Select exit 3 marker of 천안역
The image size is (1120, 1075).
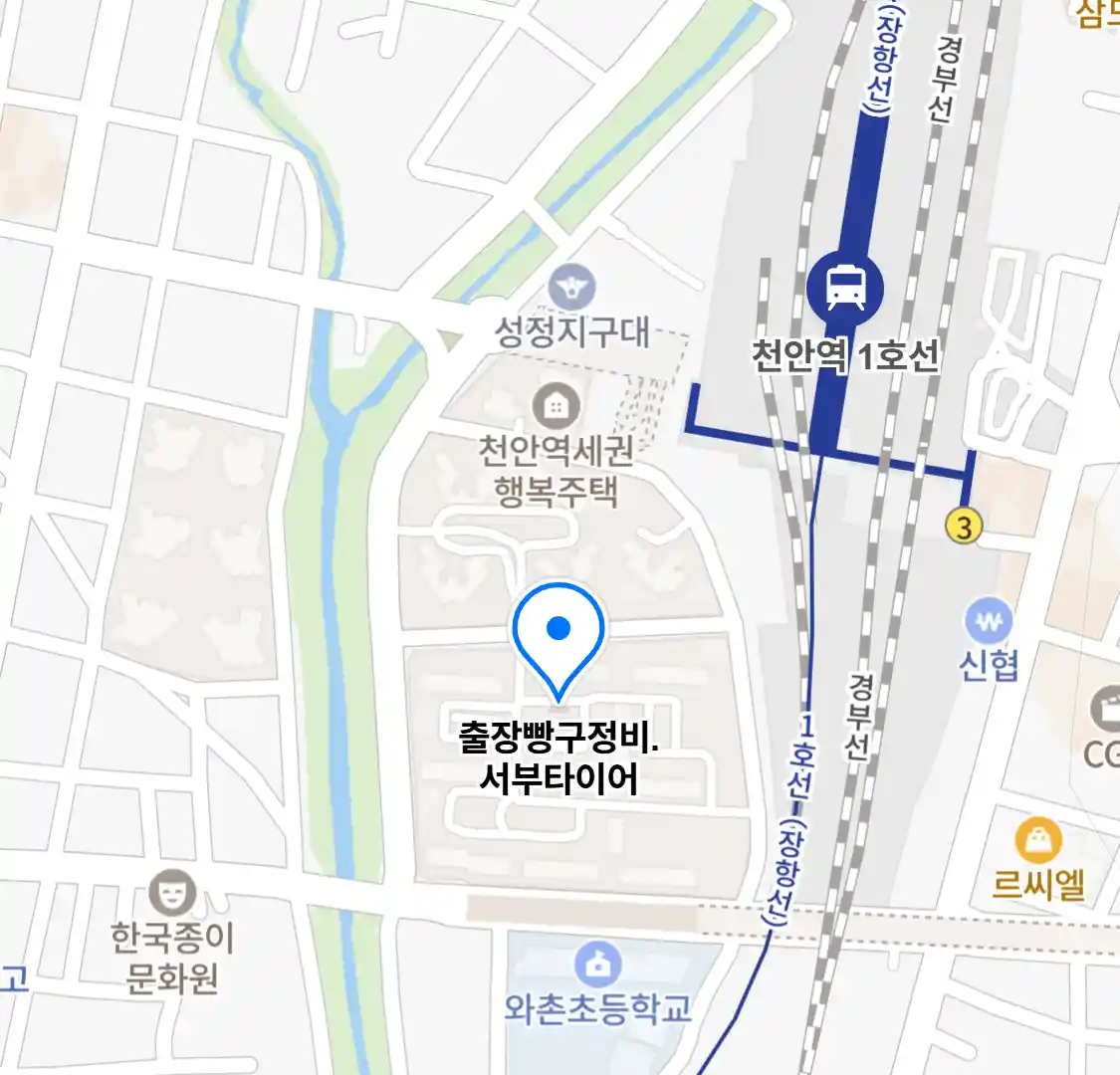coord(963,526)
